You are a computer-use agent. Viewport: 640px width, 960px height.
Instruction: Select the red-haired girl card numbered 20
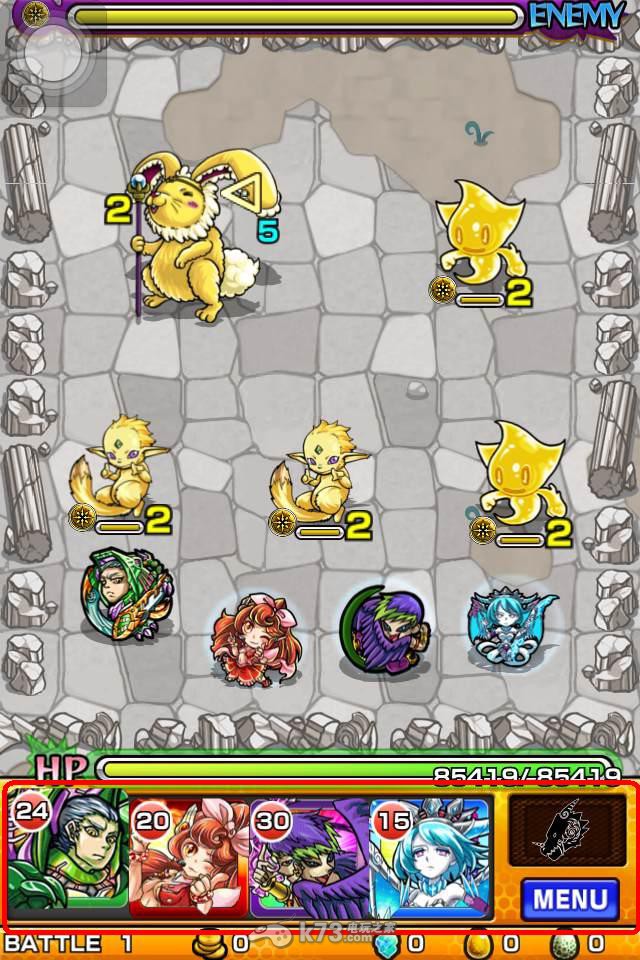[x=189, y=856]
